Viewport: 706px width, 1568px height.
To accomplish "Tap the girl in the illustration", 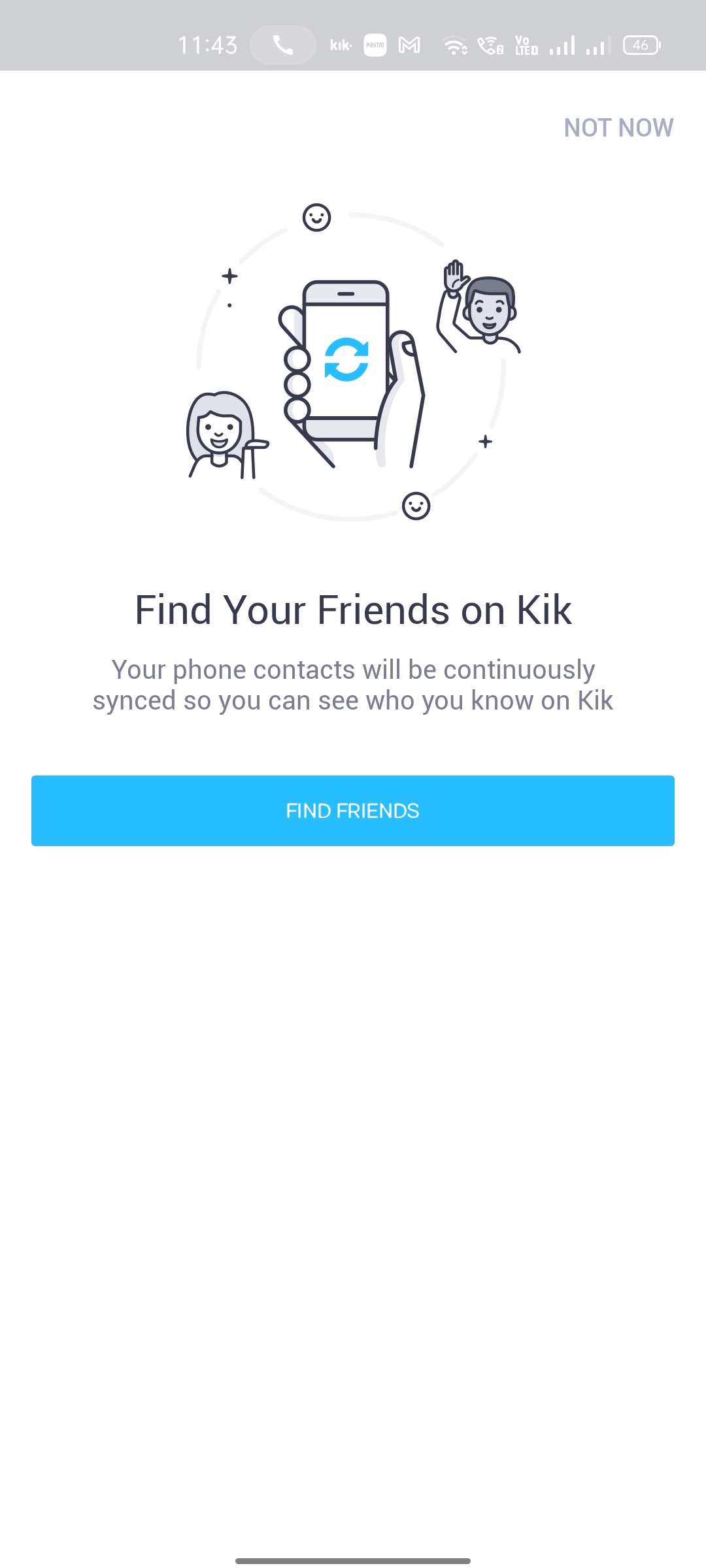I will [219, 431].
